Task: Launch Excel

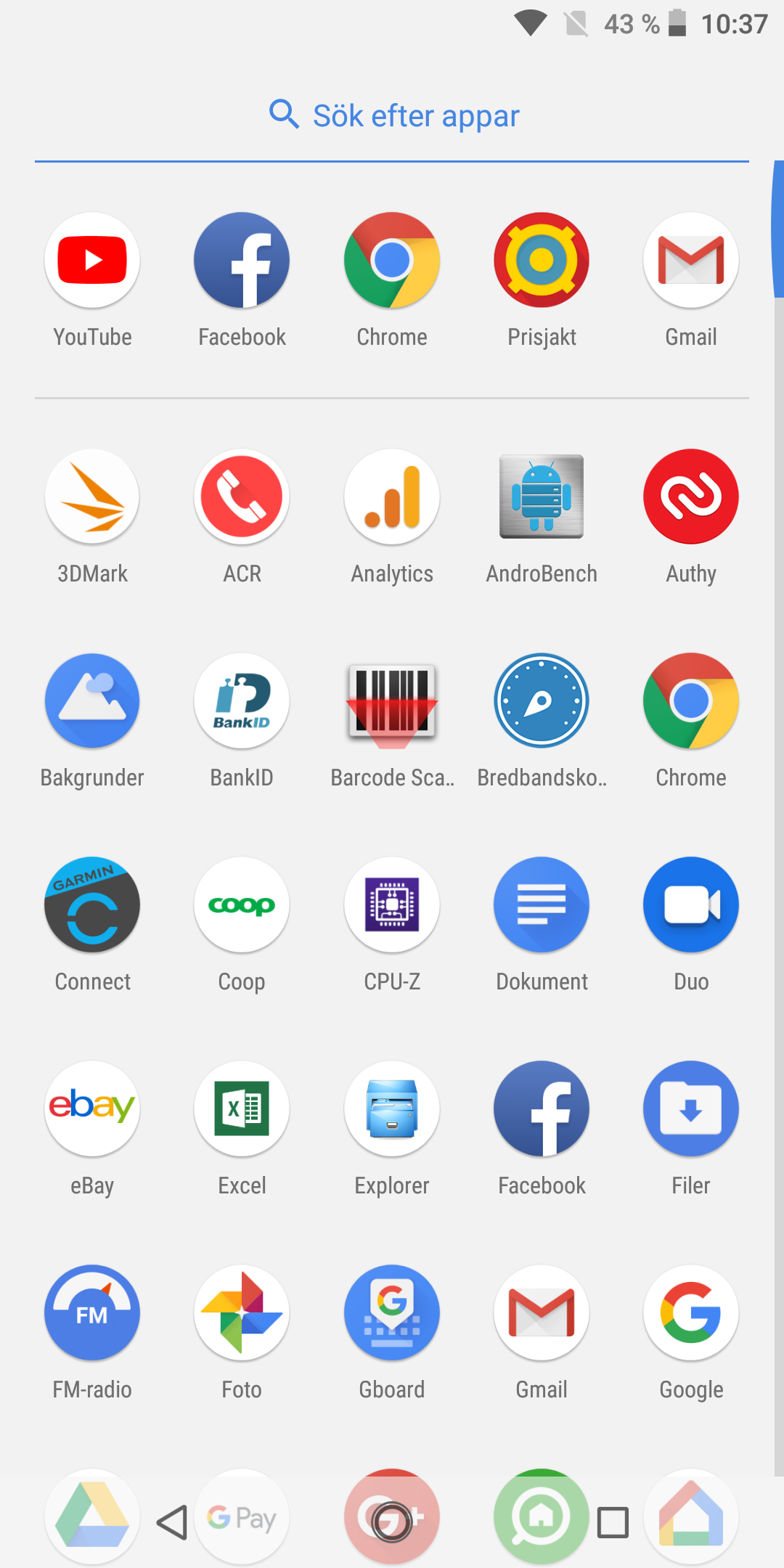Action: click(242, 1108)
